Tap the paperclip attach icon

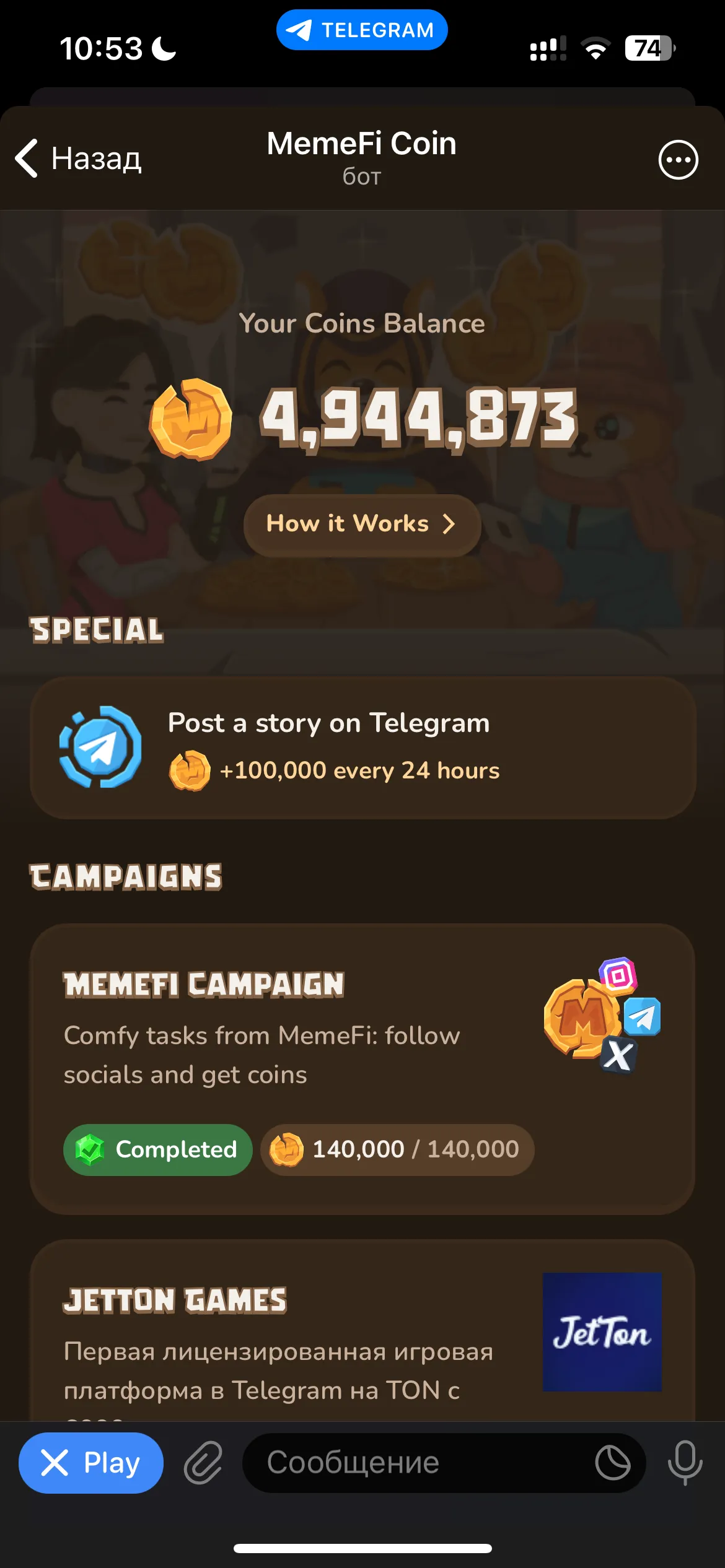[x=203, y=1463]
